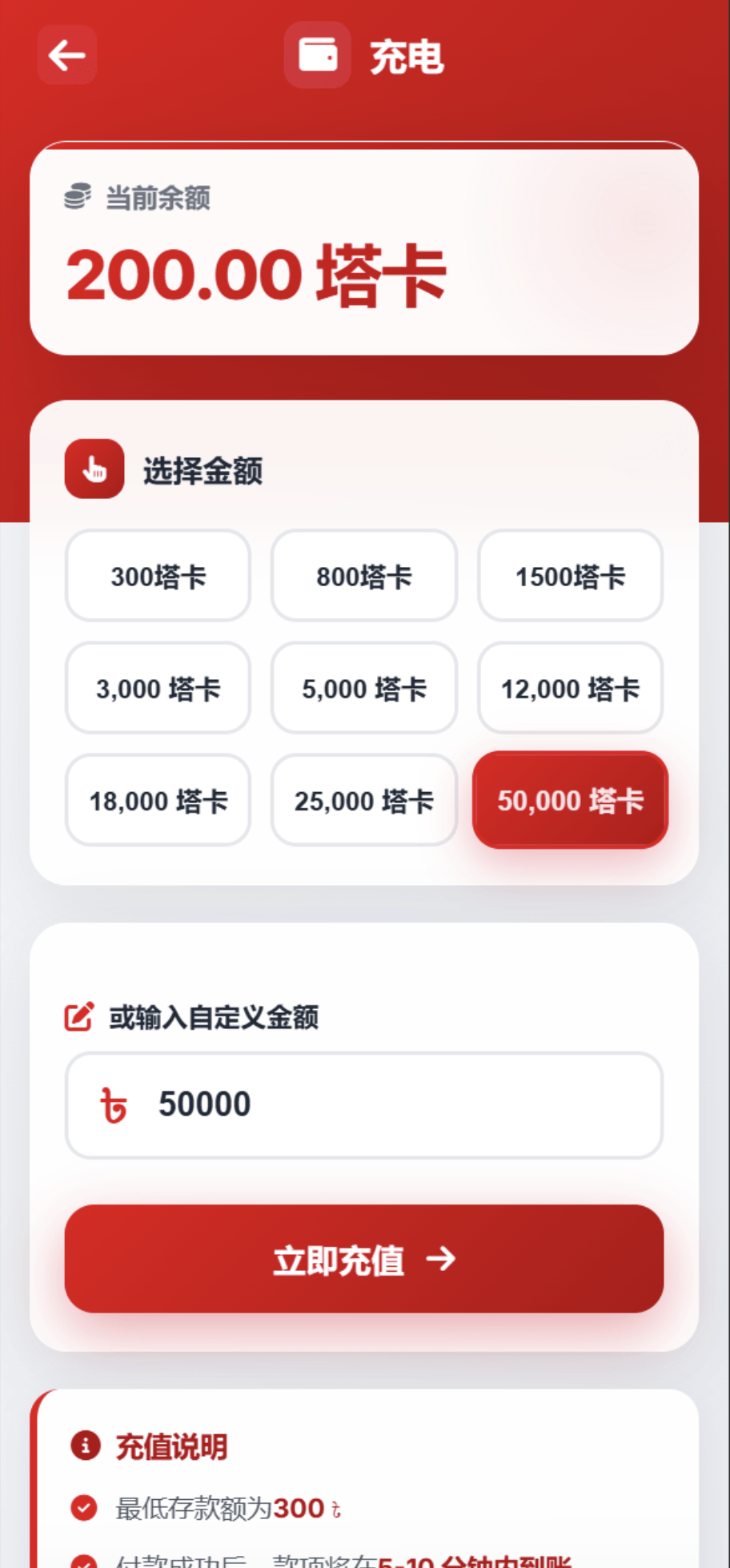Deselect the highlighted 50,000 塔卡 option
Image resolution: width=730 pixels, height=1568 pixels.
(x=569, y=800)
